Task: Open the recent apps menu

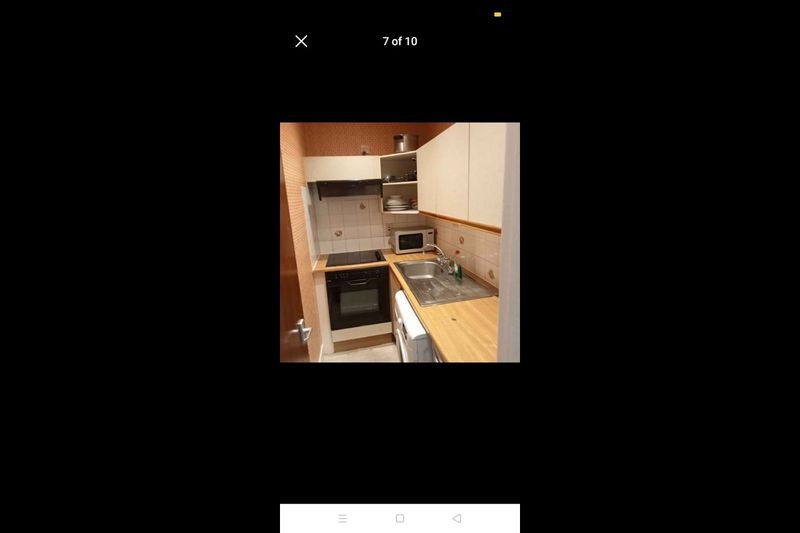Action: coord(343,518)
